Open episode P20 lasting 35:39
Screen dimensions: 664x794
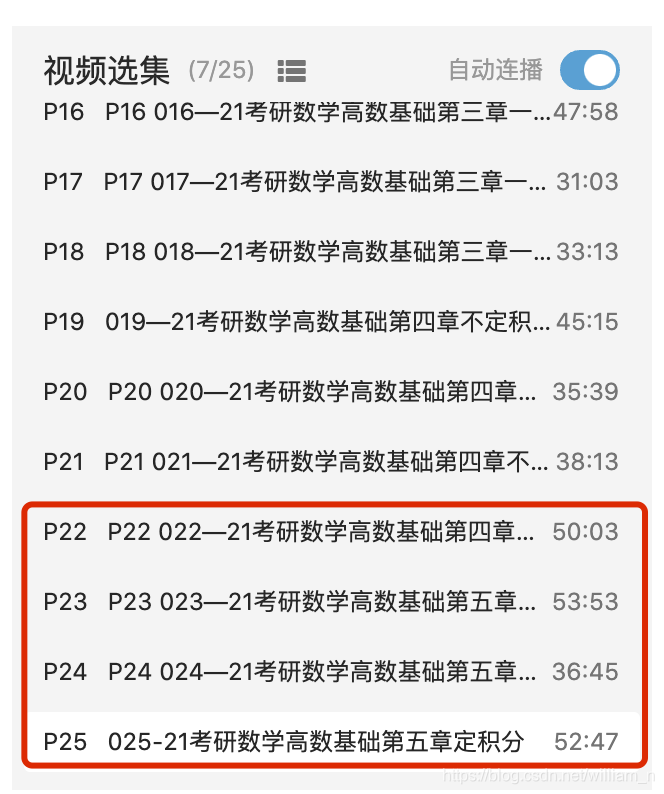coord(328,392)
